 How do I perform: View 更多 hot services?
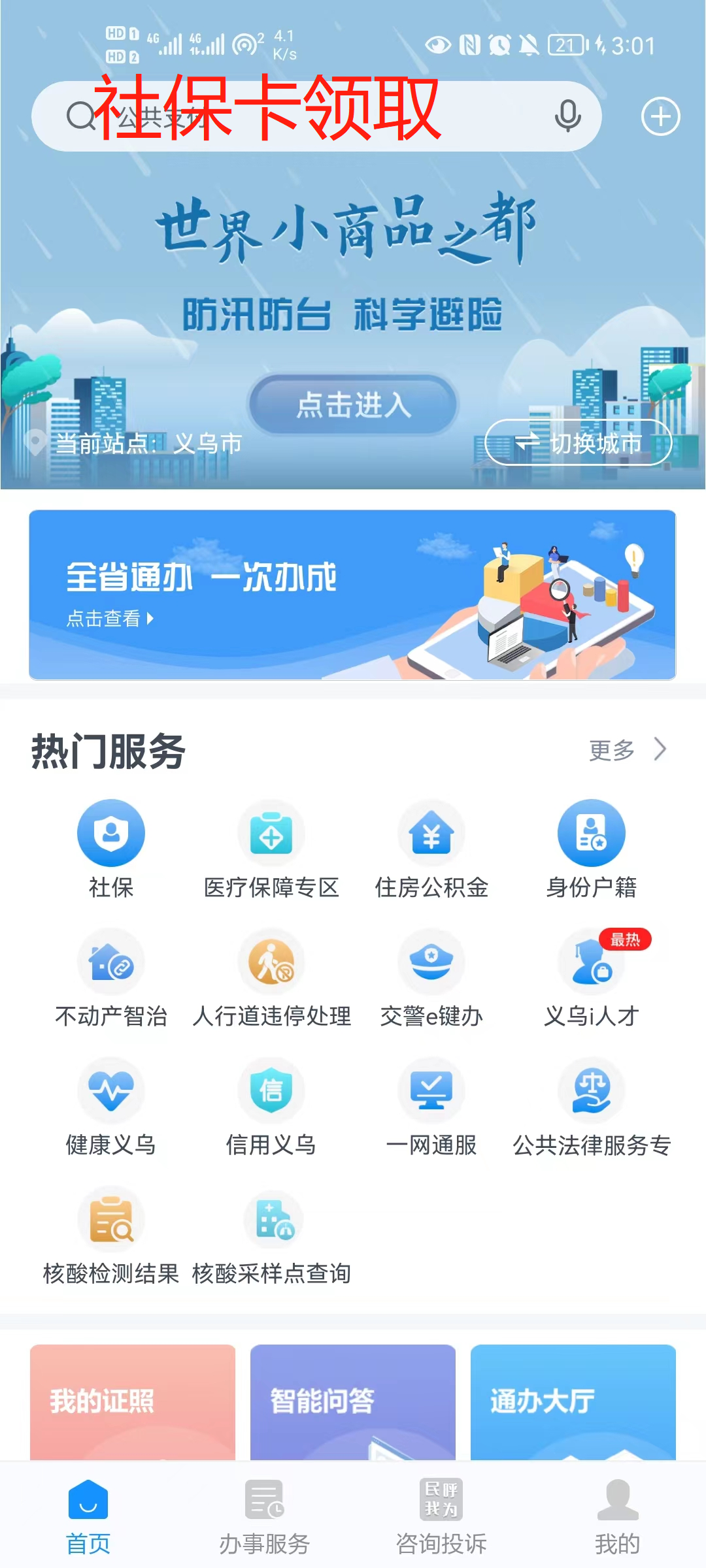(x=626, y=750)
